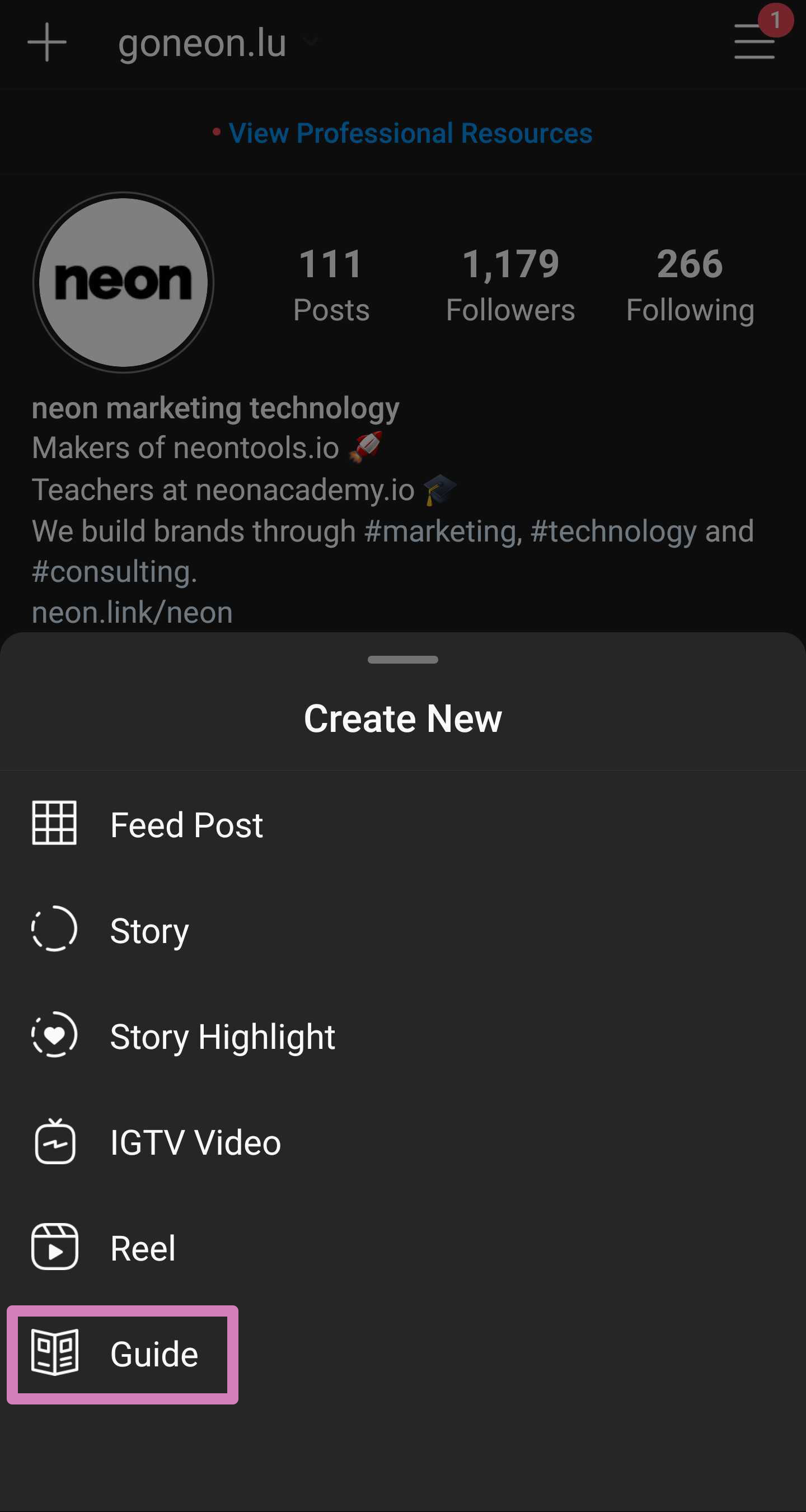The image size is (806, 1512).
Task: View the Followers list
Action: pos(510,284)
